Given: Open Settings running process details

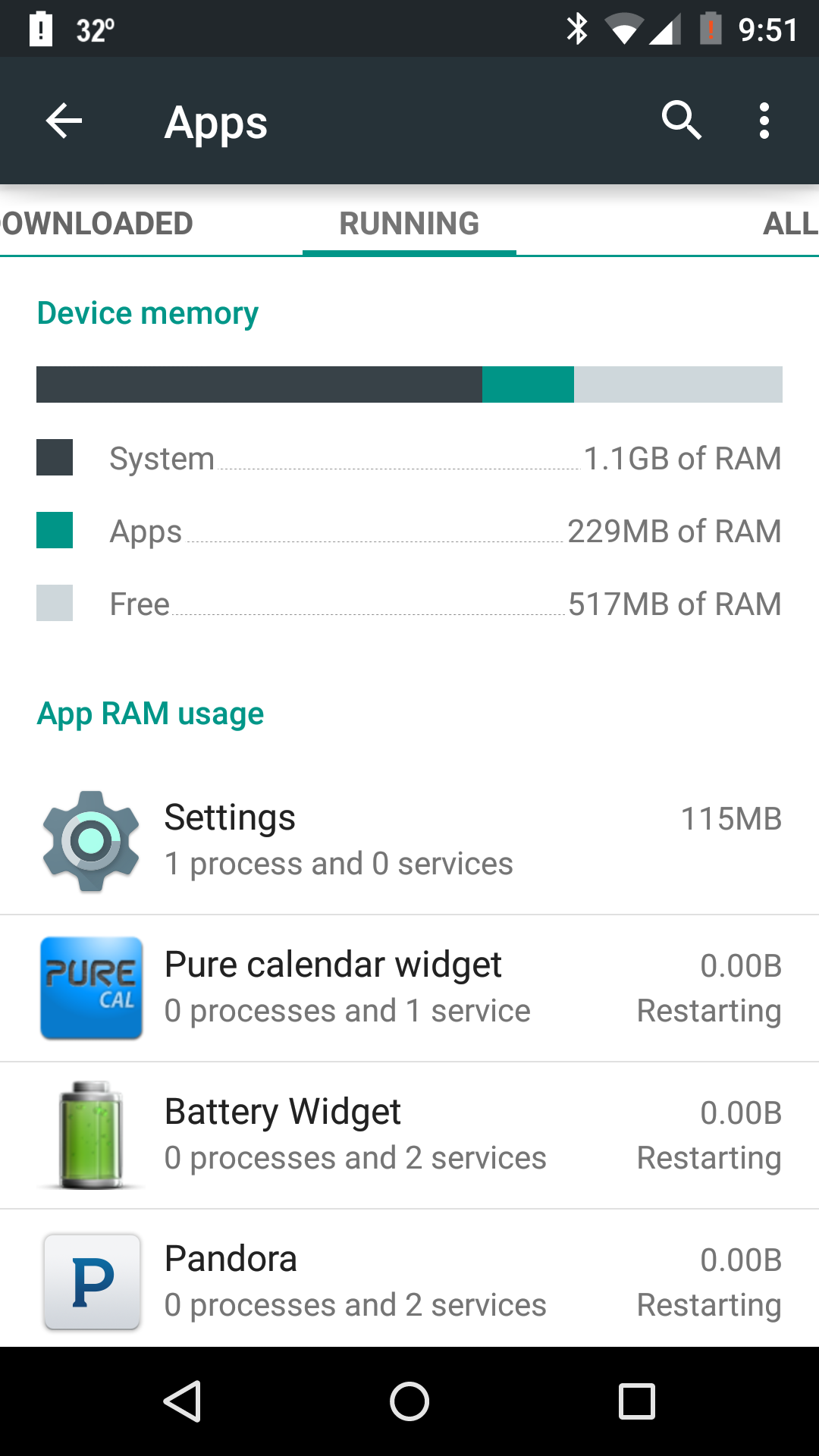Looking at the screenshot, I should coord(409,842).
